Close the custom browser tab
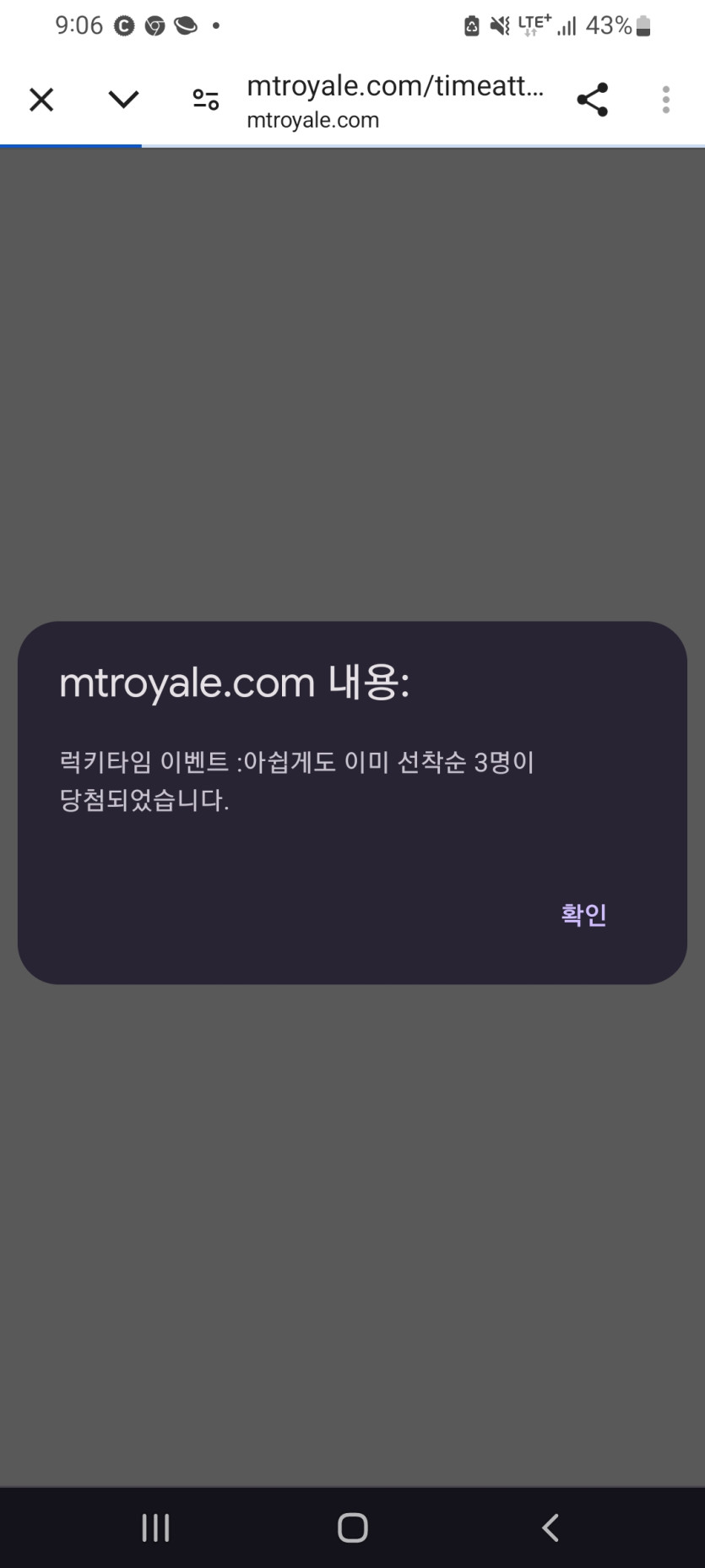Screen dimensions: 705x1568 click(x=41, y=100)
